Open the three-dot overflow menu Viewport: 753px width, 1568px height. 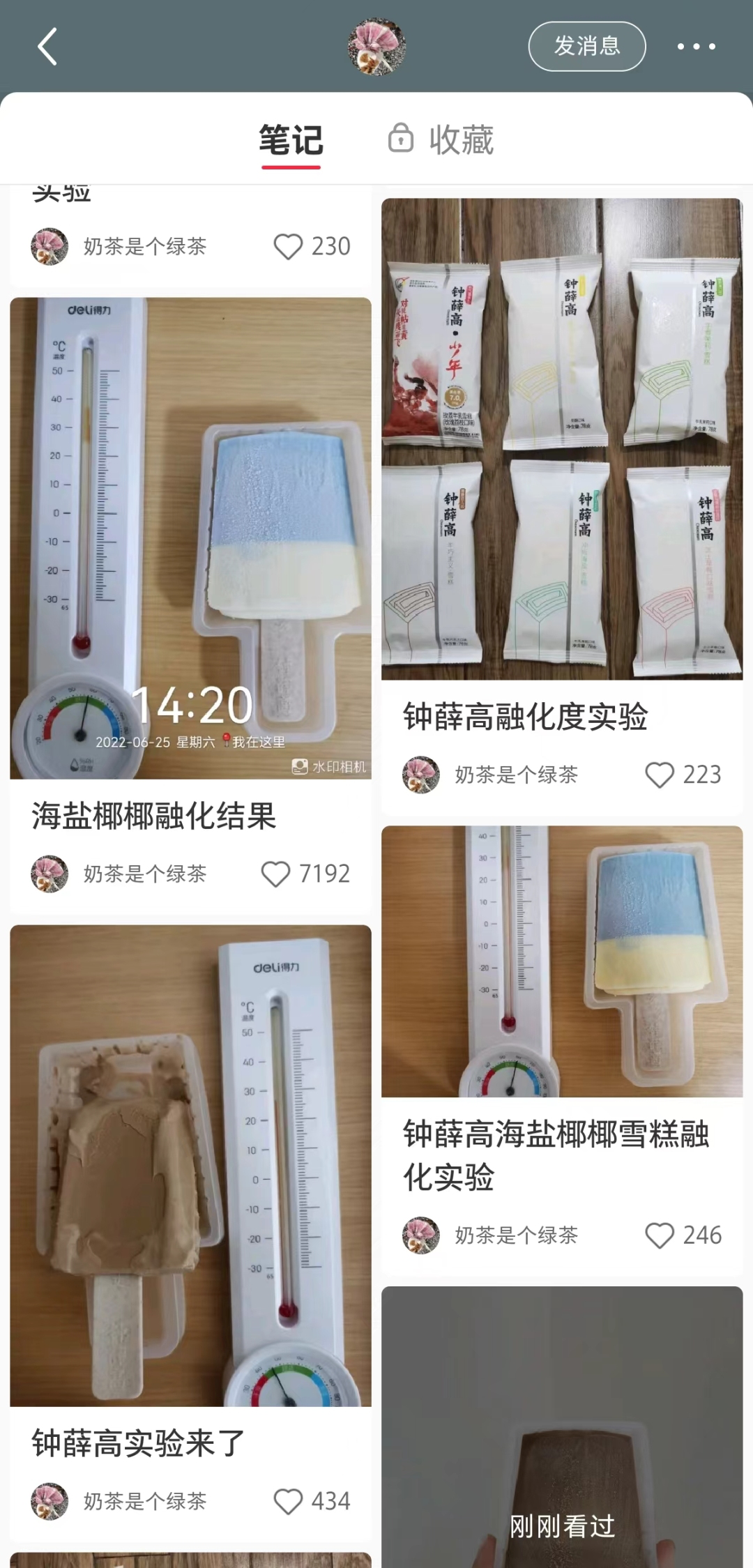(x=696, y=47)
